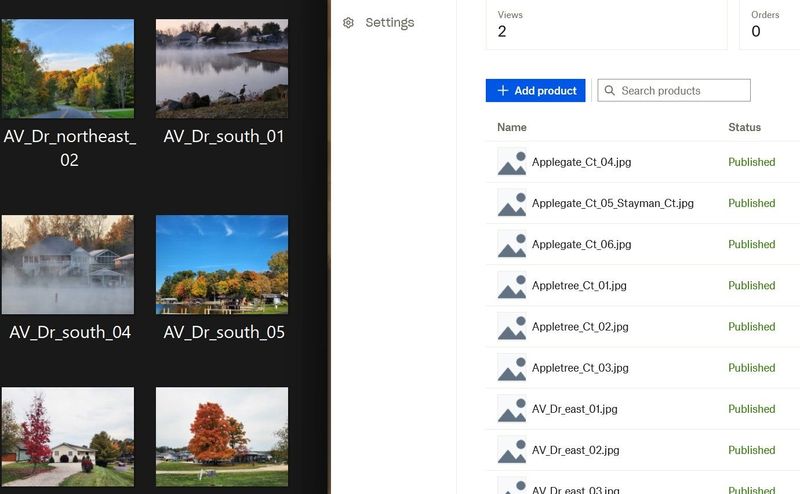Open the AV_Dr_northeast_02 photo thumbnail
The image size is (800, 494).
click(x=68, y=68)
